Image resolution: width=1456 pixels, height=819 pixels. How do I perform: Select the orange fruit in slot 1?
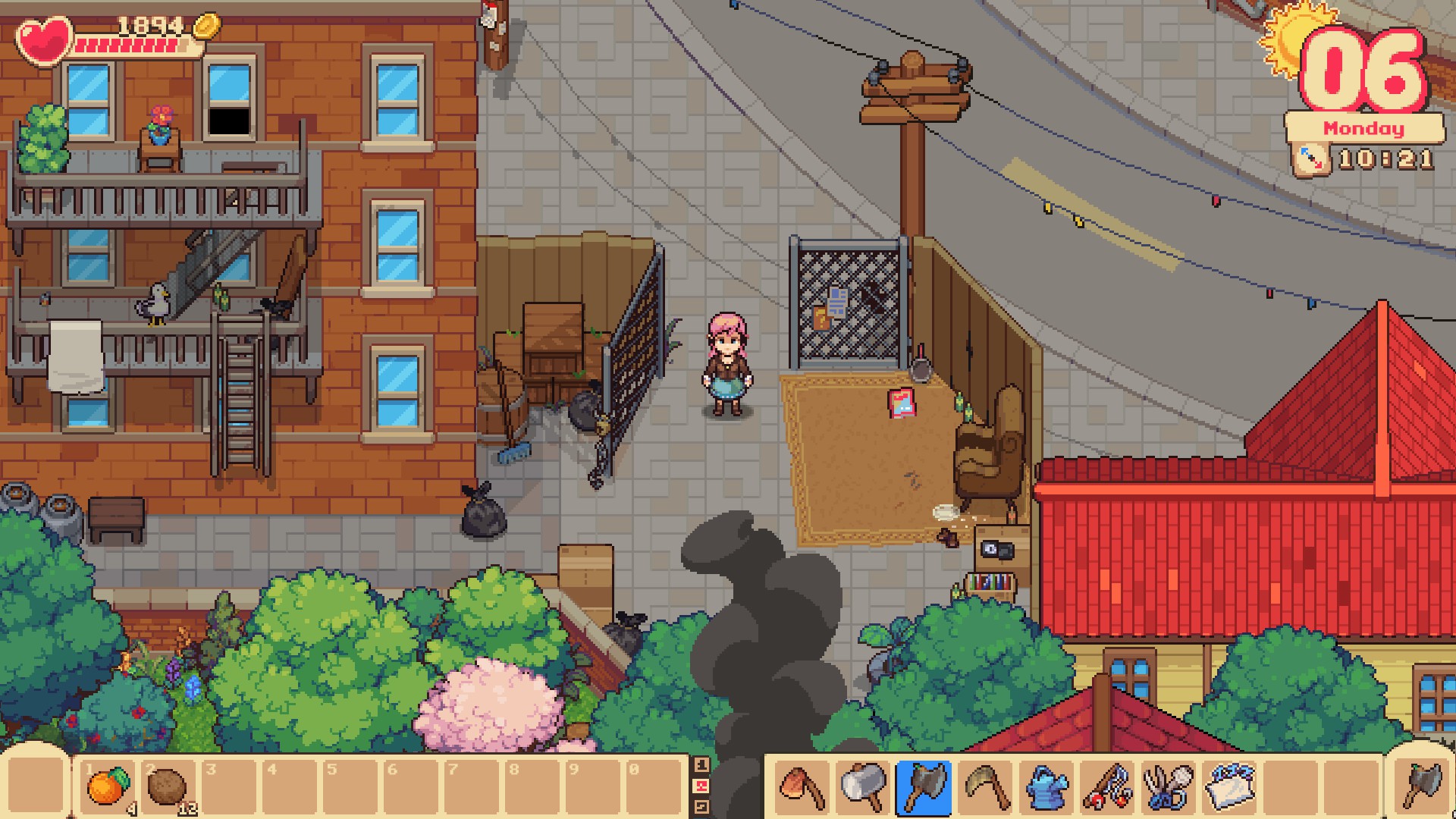click(108, 788)
